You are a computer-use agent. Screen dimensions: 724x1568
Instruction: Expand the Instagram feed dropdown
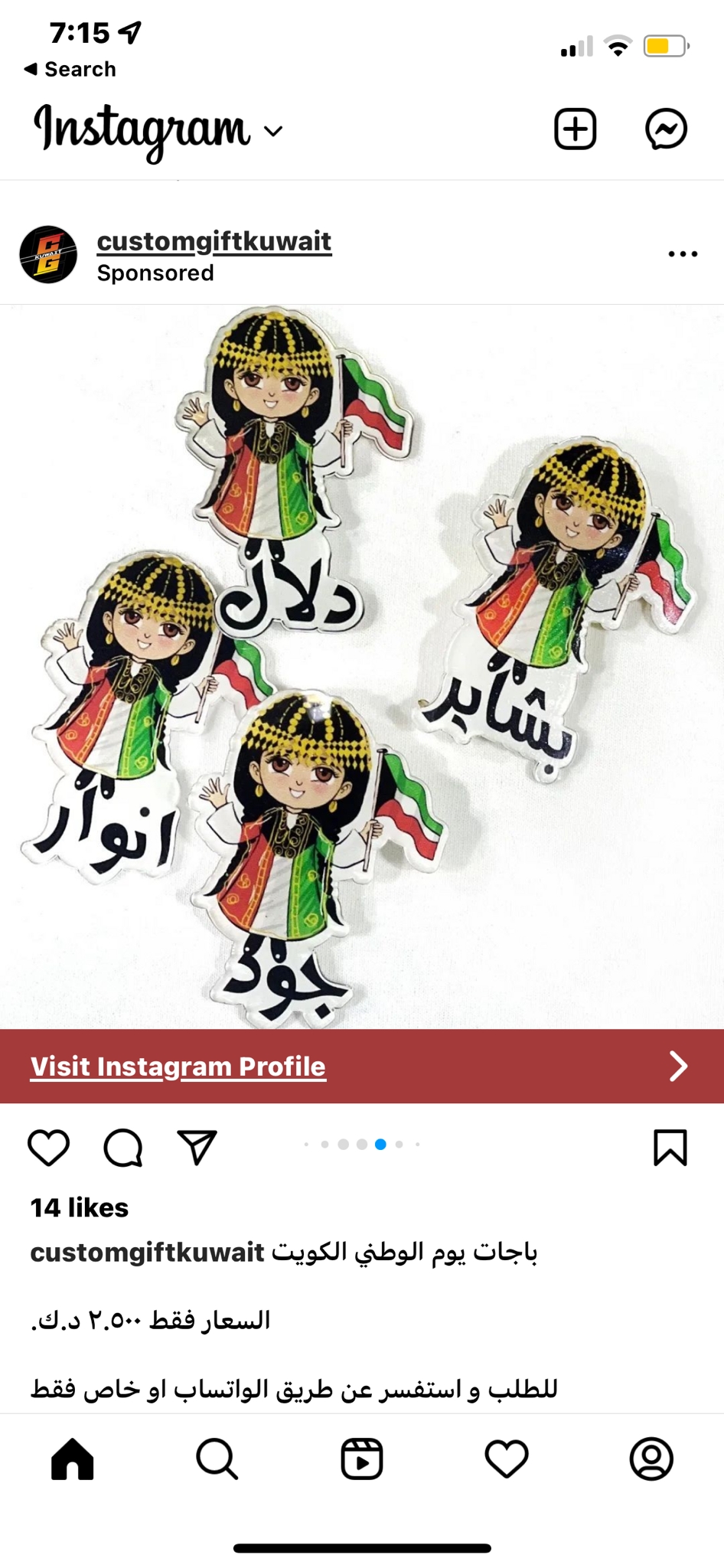[x=273, y=131]
